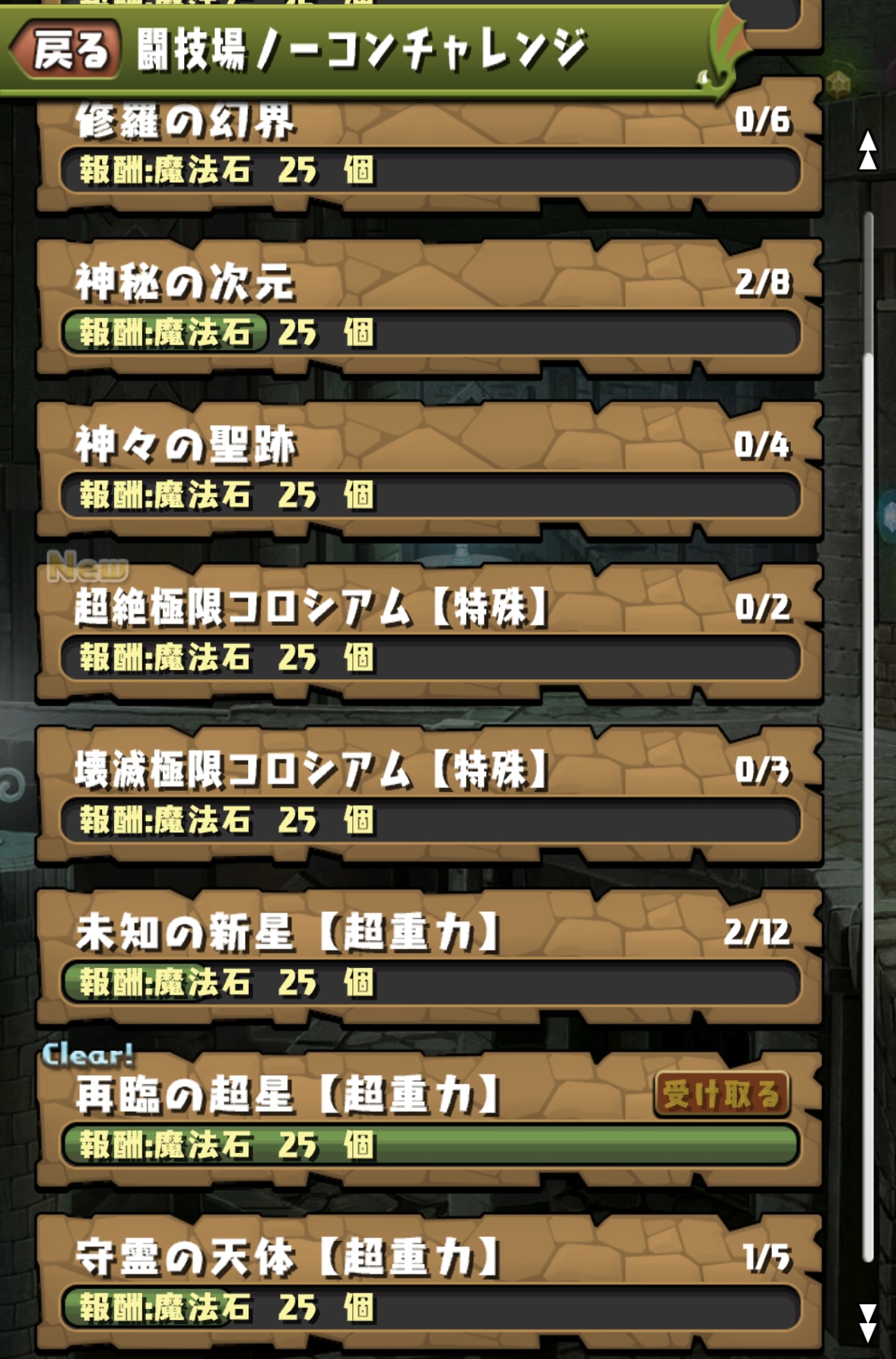Image resolution: width=896 pixels, height=1359 pixels.
Task: Jump to the top of the list
Action: point(868,150)
